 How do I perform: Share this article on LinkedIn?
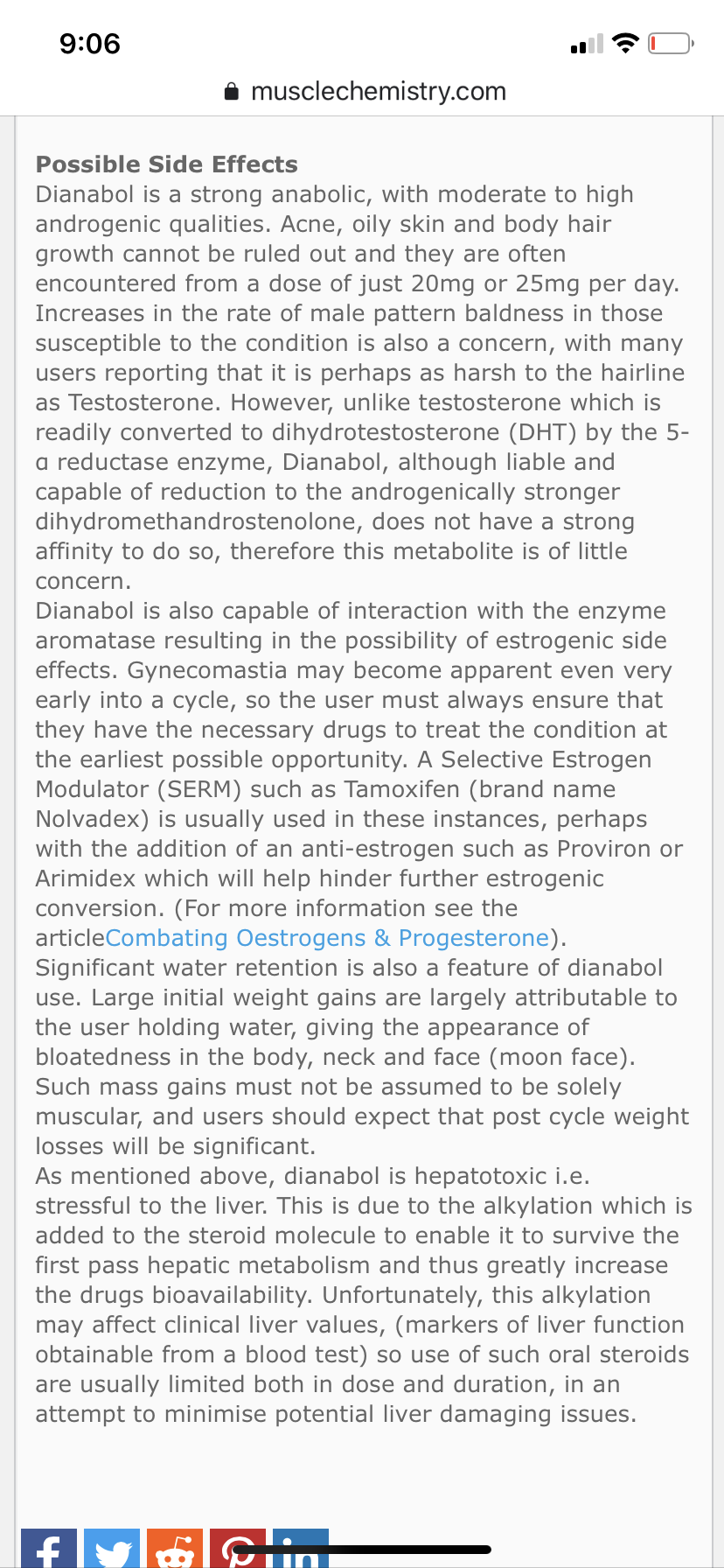click(301, 1550)
